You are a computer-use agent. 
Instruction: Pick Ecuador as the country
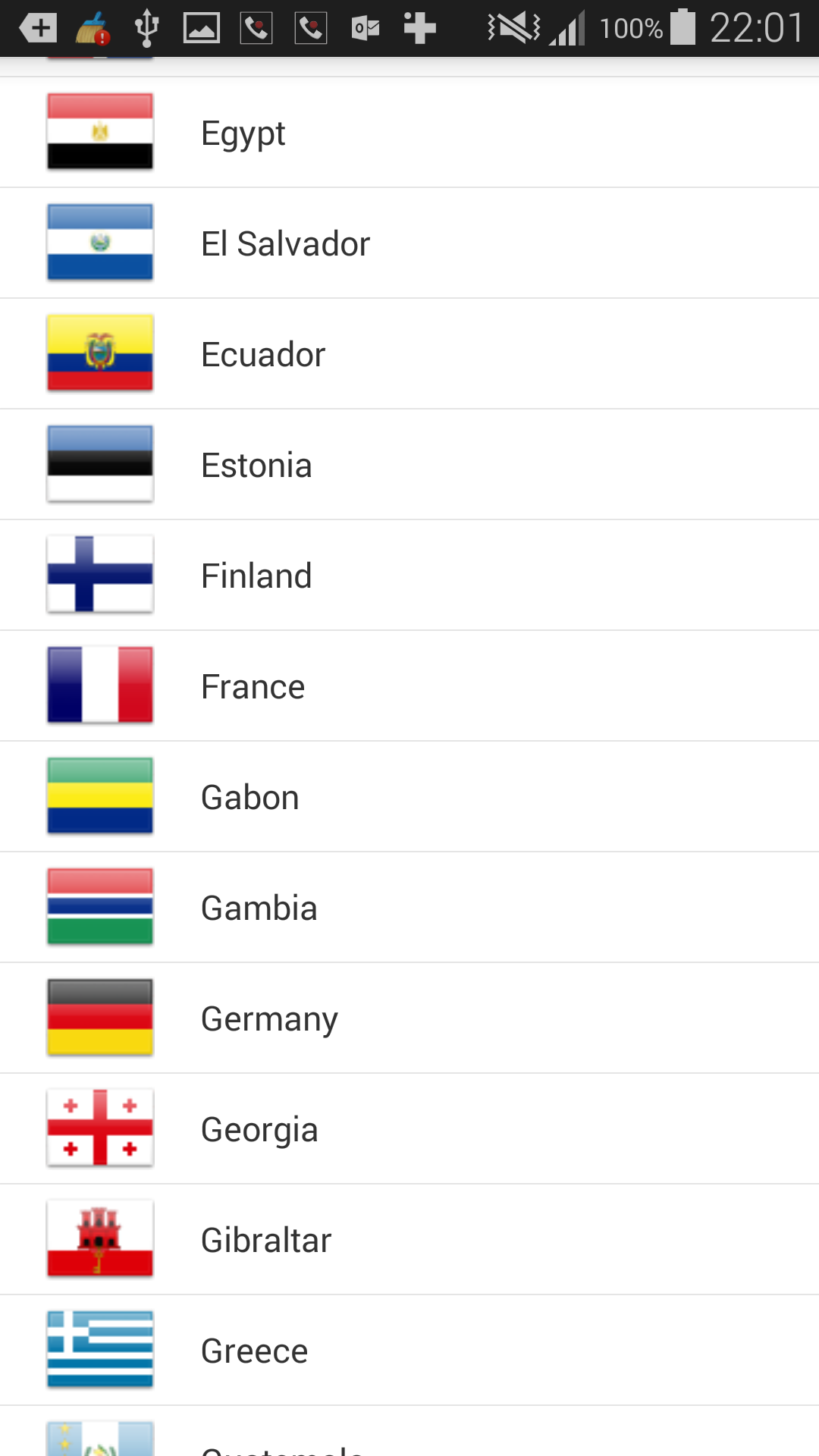(x=263, y=355)
